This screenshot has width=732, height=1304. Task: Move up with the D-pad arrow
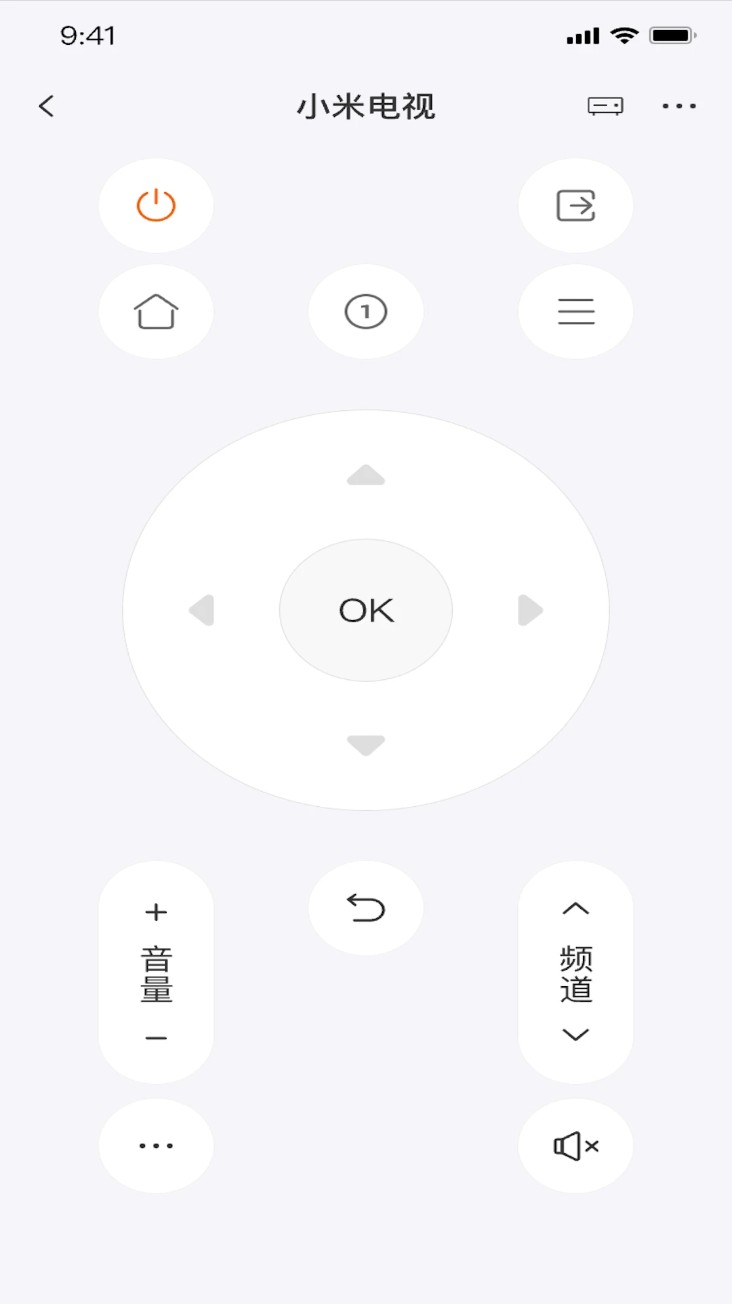pyautogui.click(x=366, y=475)
